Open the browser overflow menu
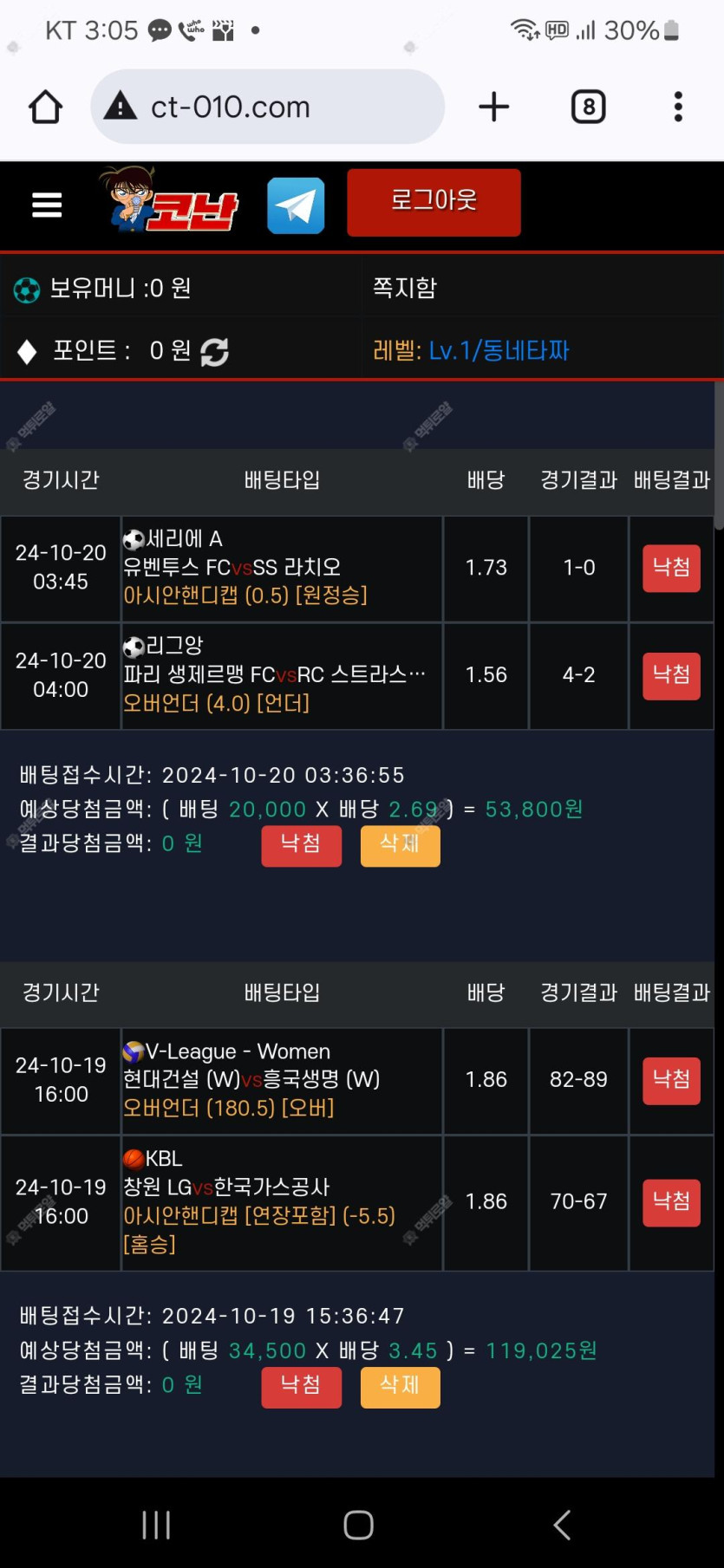Viewport: 724px width, 1568px height. 678,107
